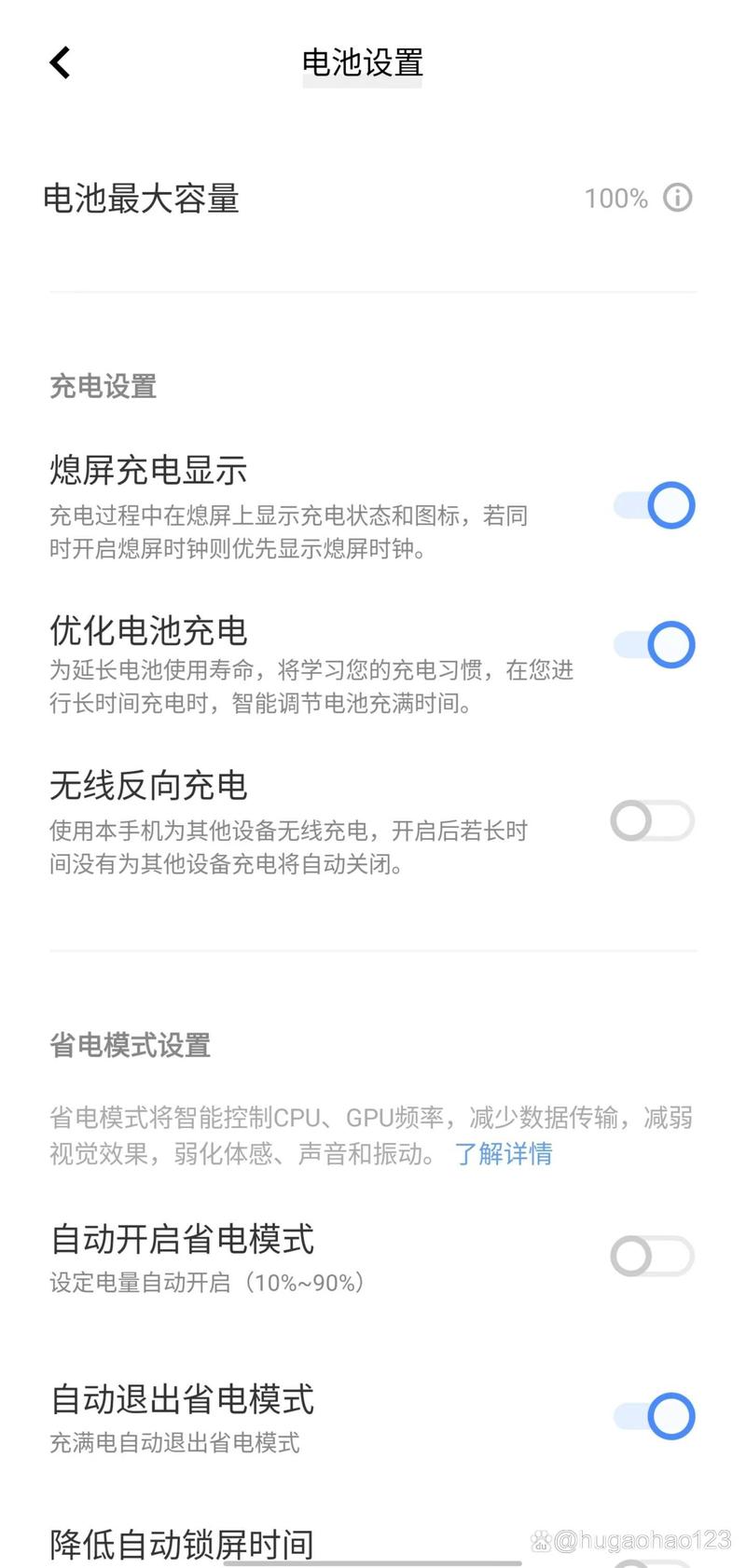Tap the back arrow to exit battery settings
The height and width of the screenshot is (1568, 746).
59,62
